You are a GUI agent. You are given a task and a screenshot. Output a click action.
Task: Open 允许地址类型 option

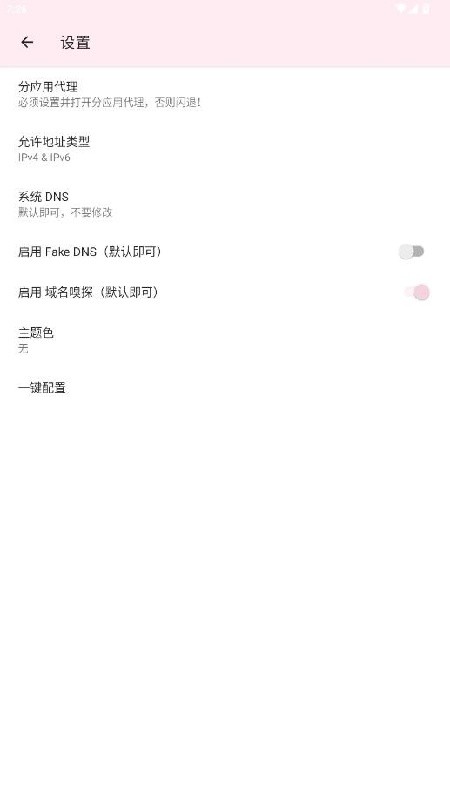coord(225,149)
